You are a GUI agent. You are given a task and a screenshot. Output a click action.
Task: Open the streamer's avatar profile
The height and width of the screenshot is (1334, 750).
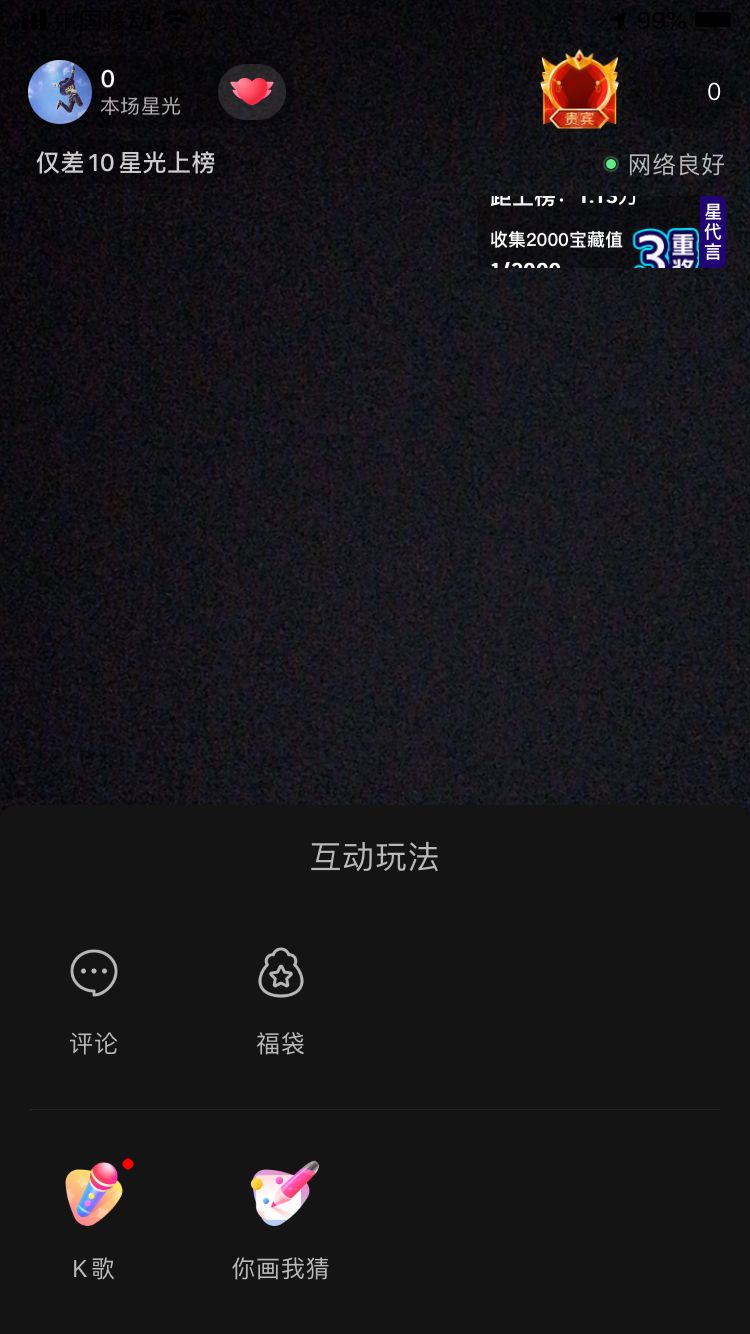pyautogui.click(x=60, y=91)
